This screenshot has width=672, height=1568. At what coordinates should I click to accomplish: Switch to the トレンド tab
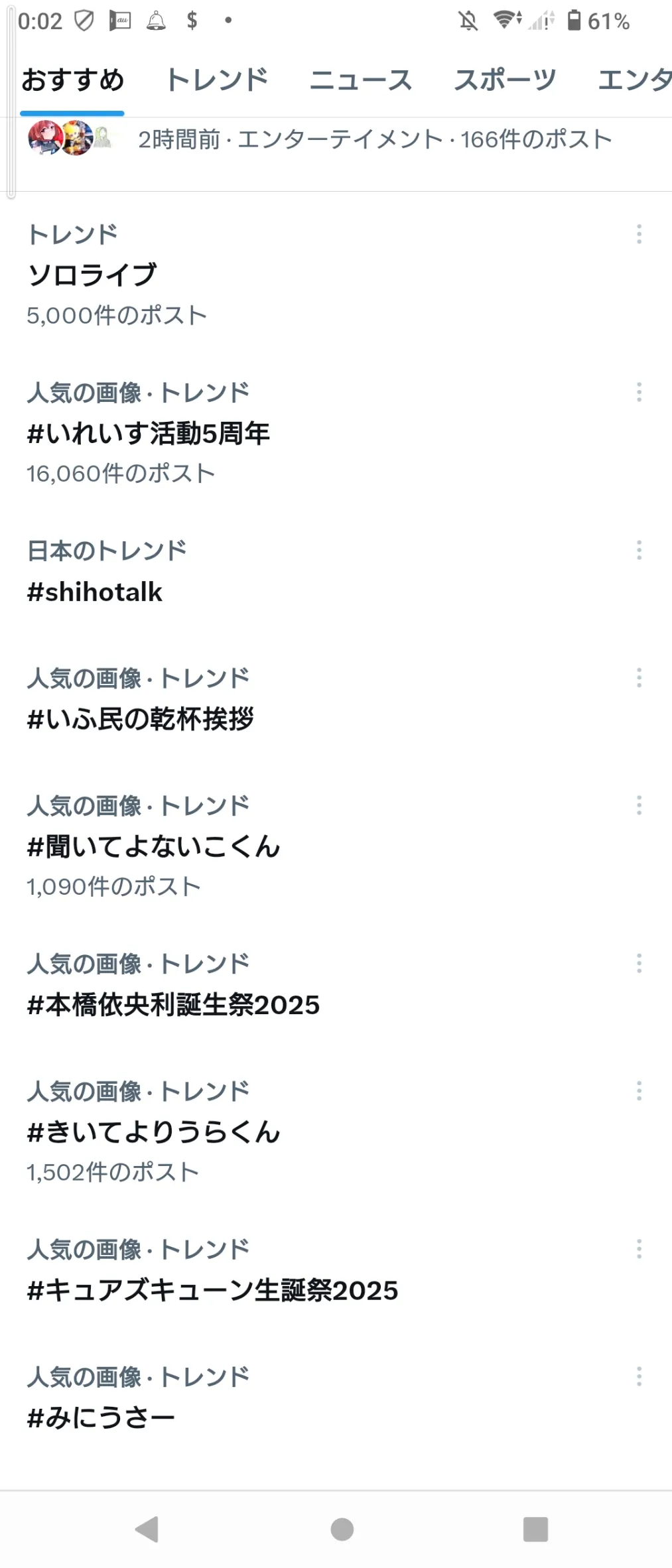216,80
